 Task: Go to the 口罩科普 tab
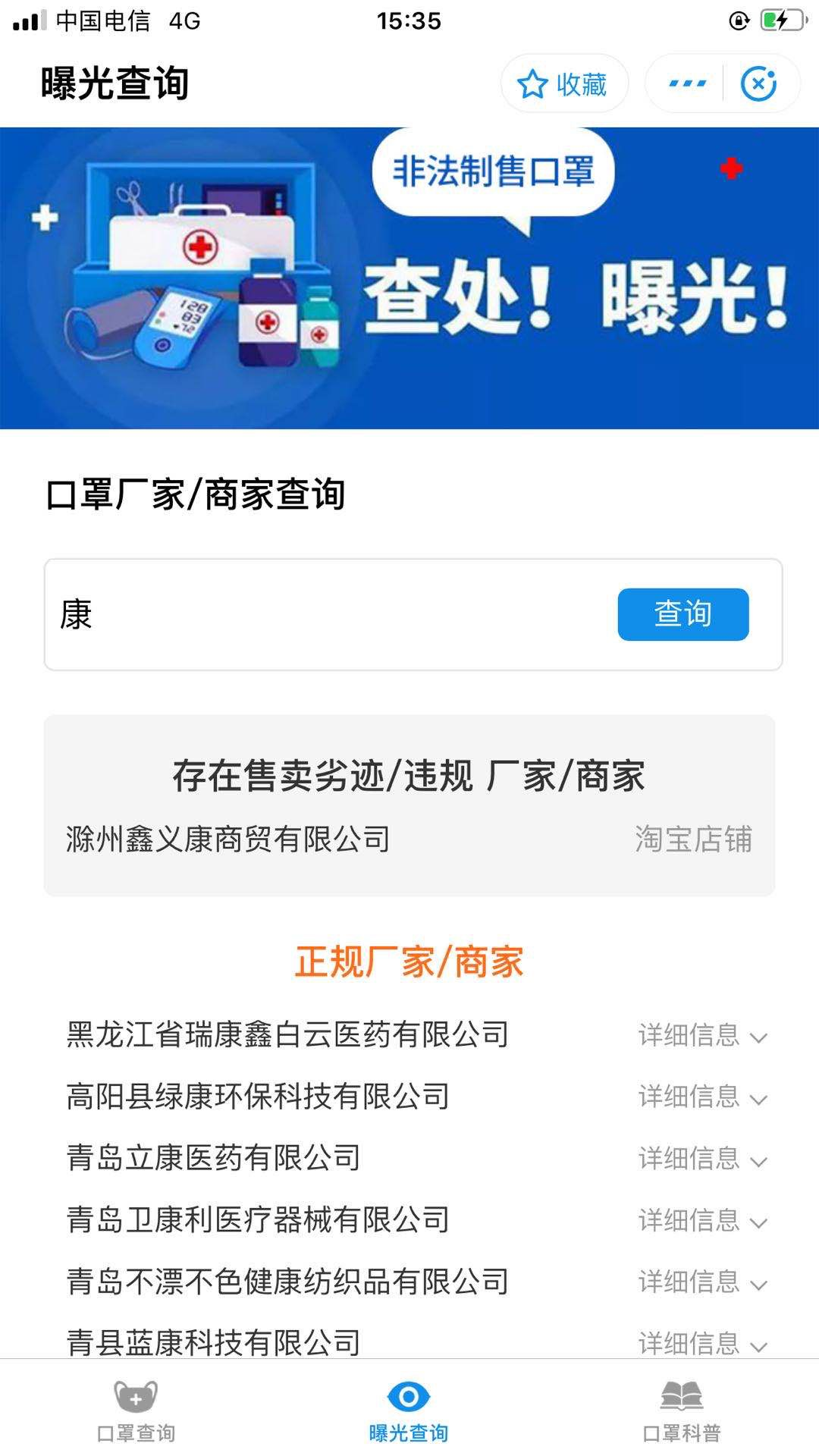[x=681, y=1410]
